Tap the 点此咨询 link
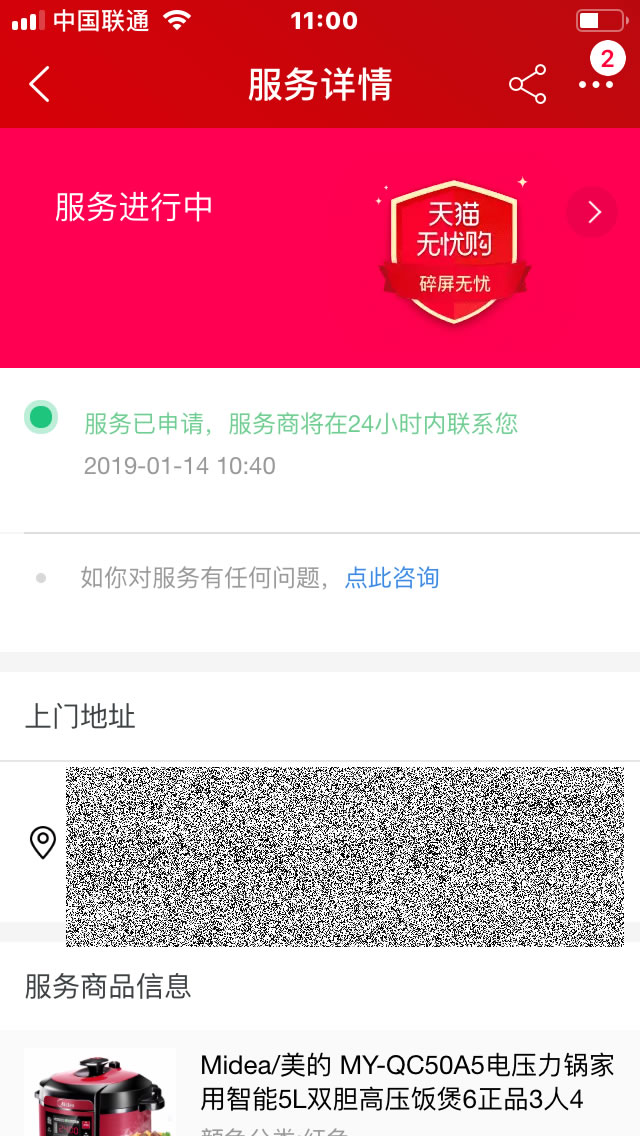 (392, 578)
